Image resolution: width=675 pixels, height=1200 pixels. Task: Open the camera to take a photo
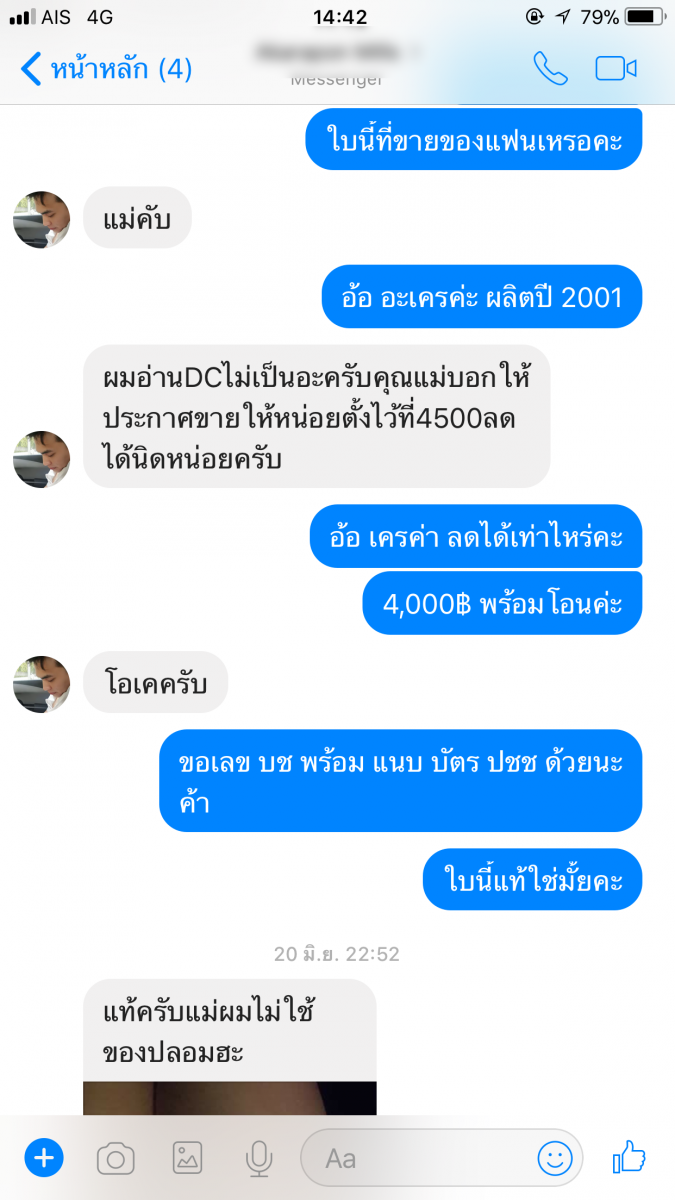115,1158
